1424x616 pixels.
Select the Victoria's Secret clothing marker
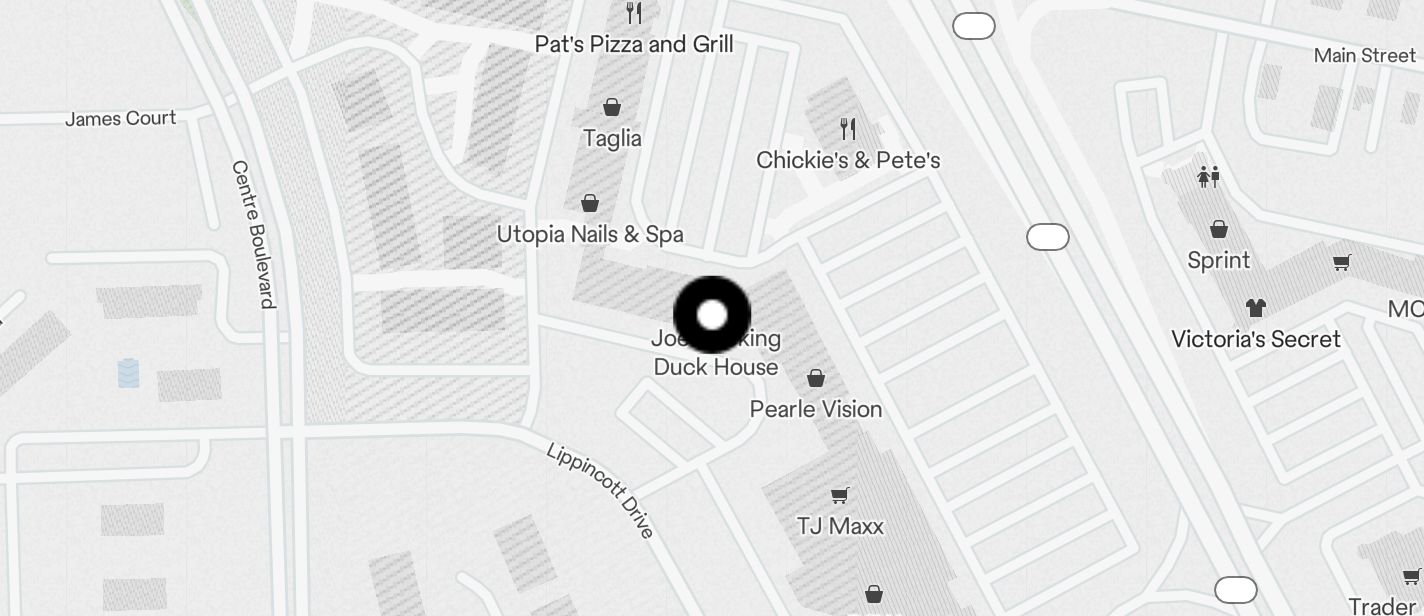[x=1256, y=308]
